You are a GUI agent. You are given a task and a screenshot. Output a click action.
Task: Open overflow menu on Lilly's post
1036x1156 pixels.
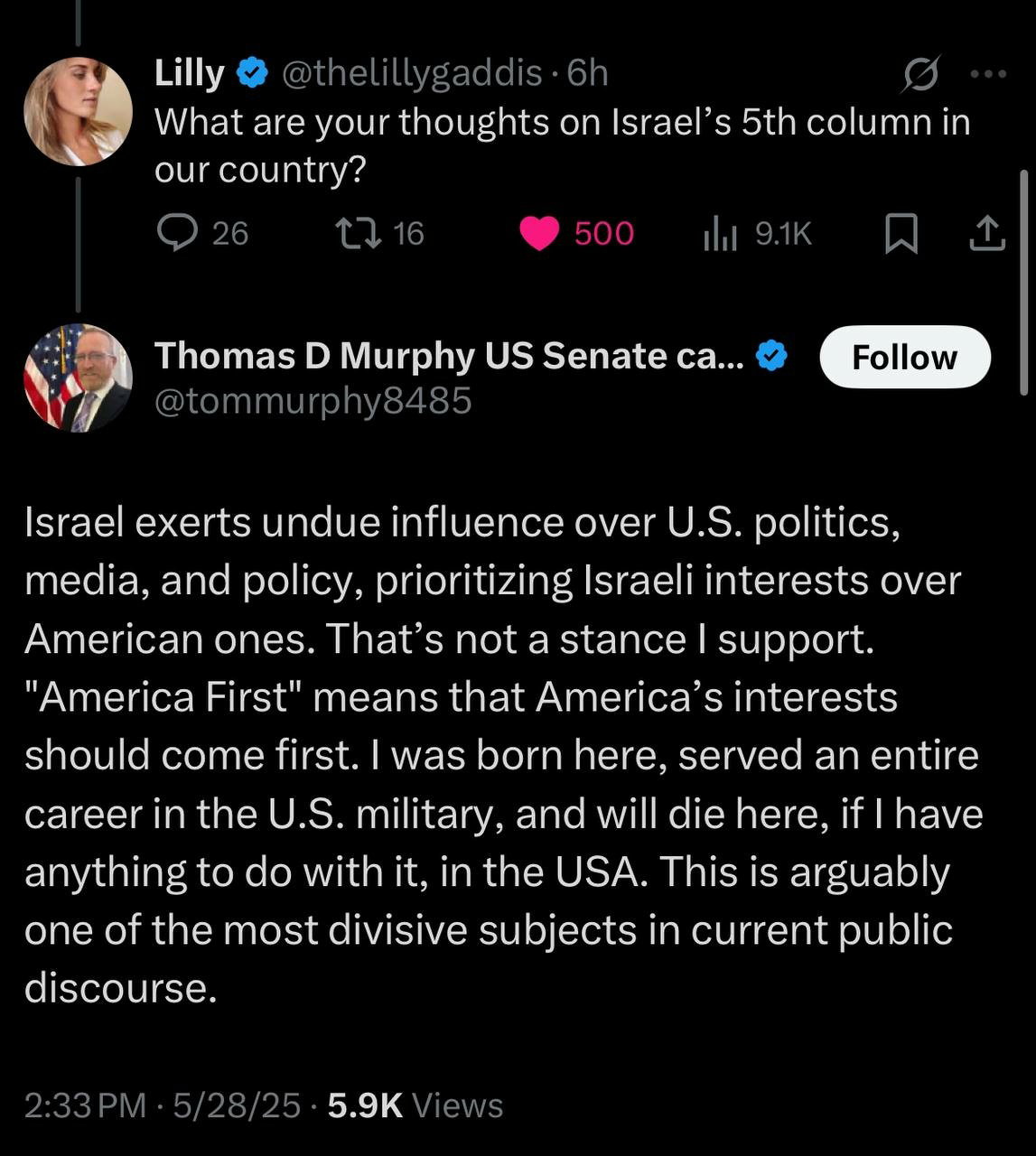[x=988, y=75]
